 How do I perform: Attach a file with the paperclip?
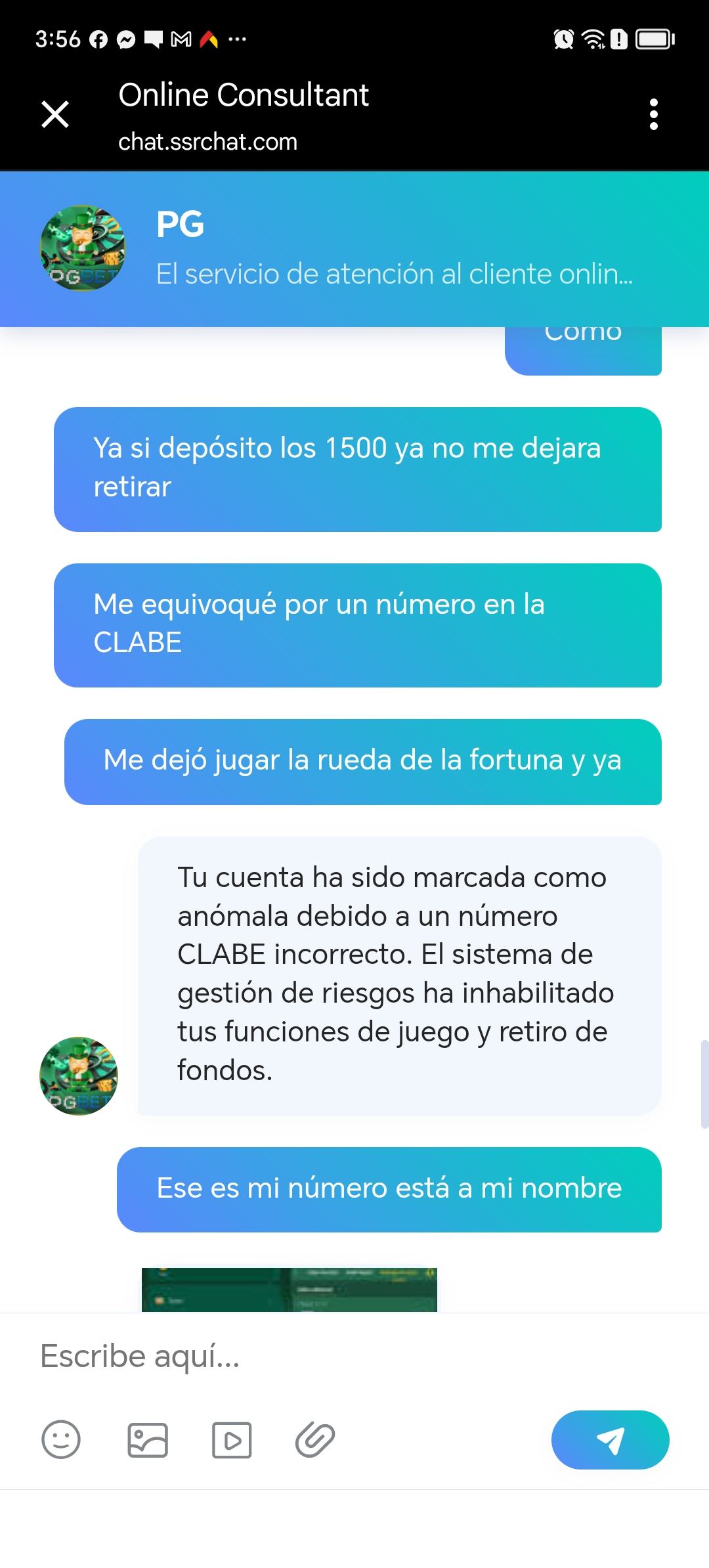(x=315, y=1440)
